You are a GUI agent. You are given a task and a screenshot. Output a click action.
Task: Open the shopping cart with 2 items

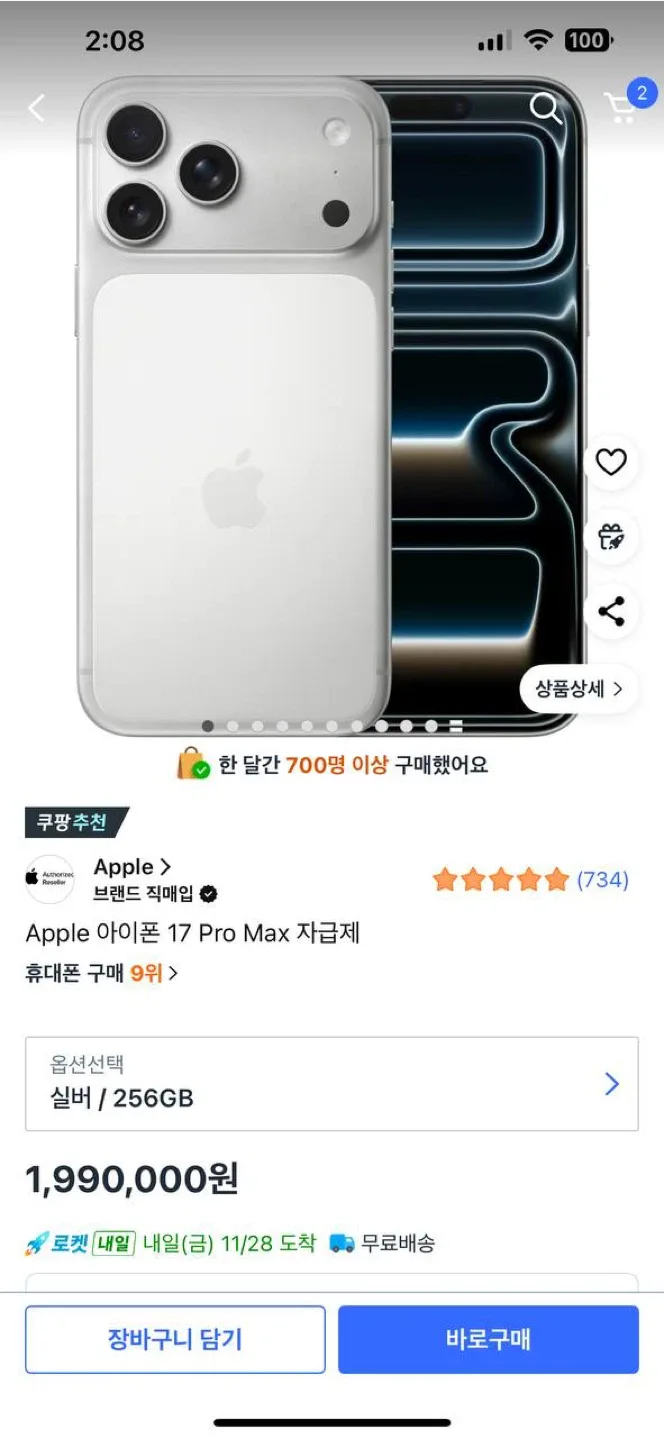pyautogui.click(x=627, y=103)
